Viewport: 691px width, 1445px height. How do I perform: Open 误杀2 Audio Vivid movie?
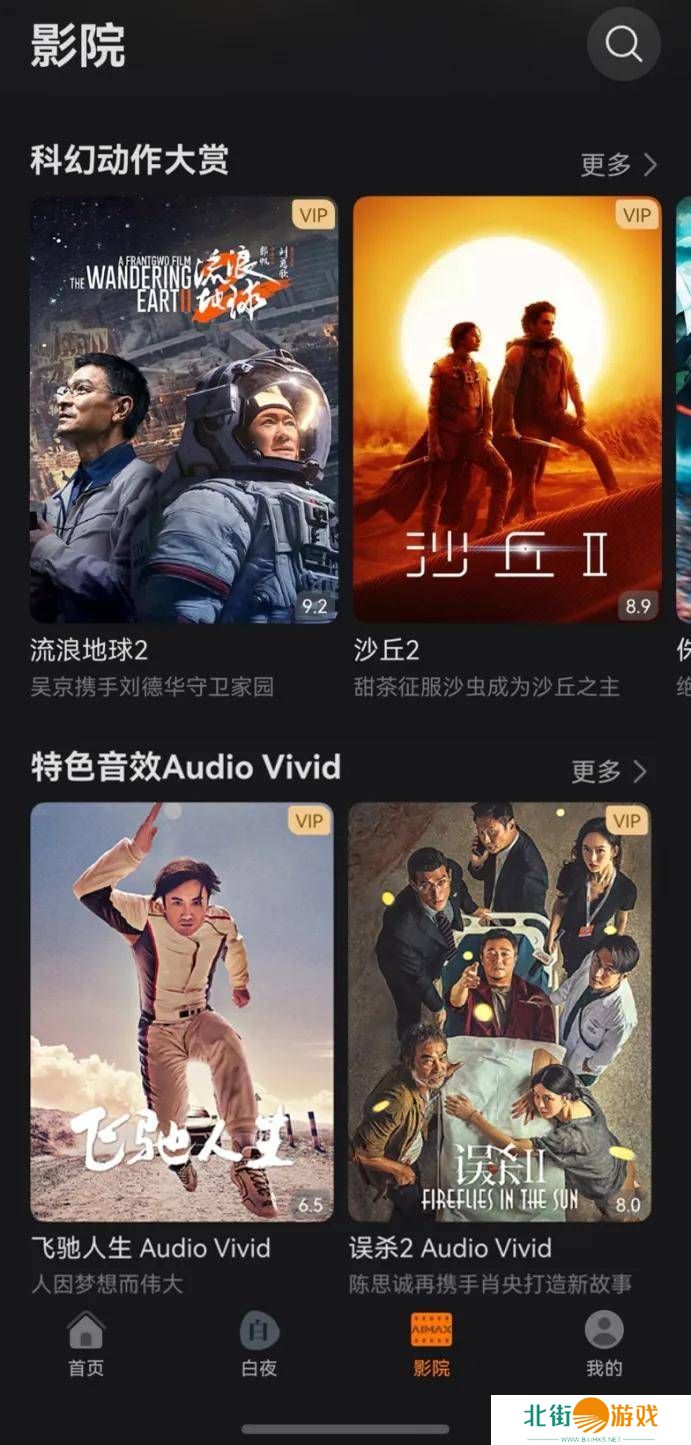pos(499,1012)
